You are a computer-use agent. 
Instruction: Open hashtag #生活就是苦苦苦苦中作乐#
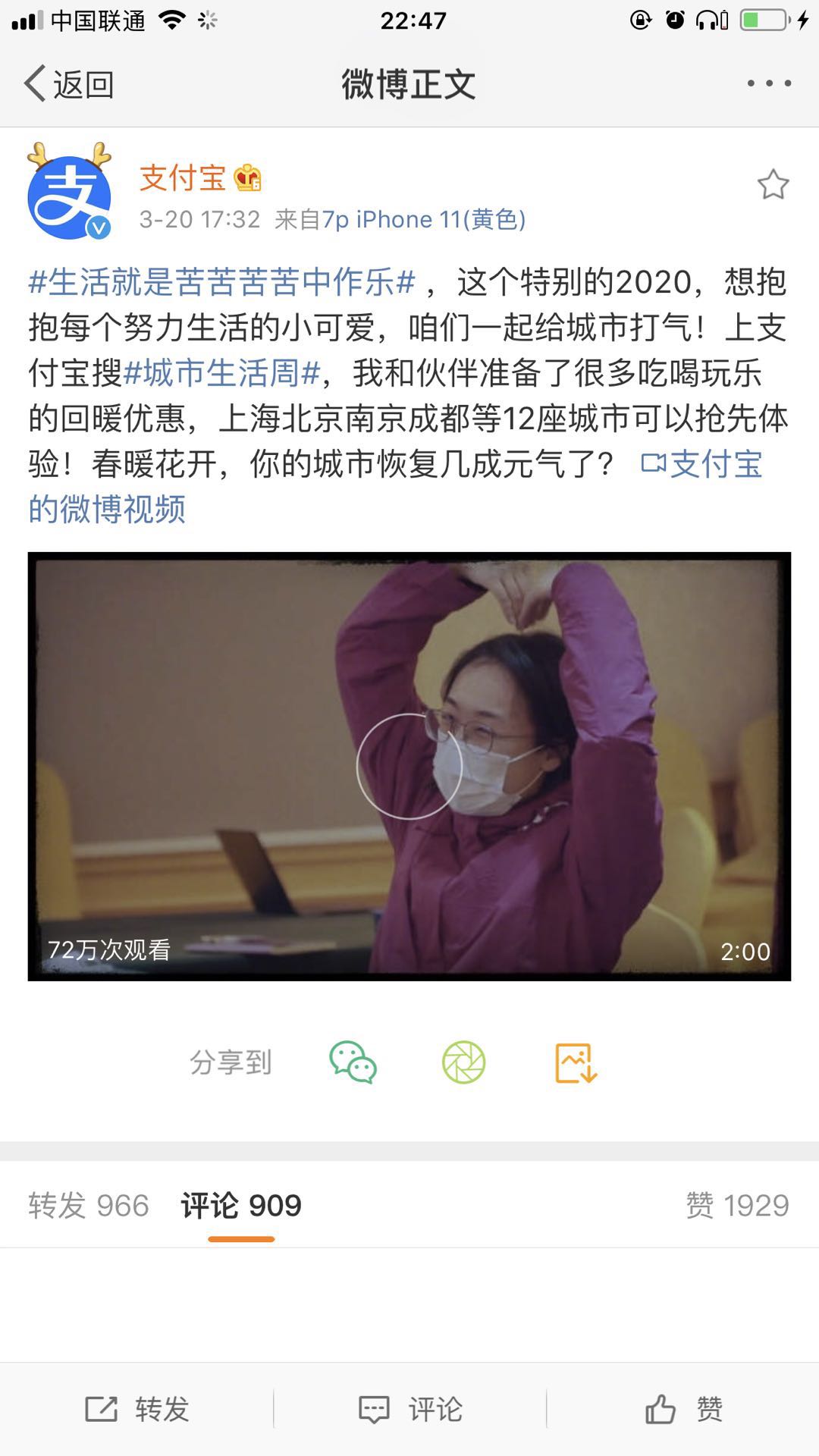(x=222, y=283)
